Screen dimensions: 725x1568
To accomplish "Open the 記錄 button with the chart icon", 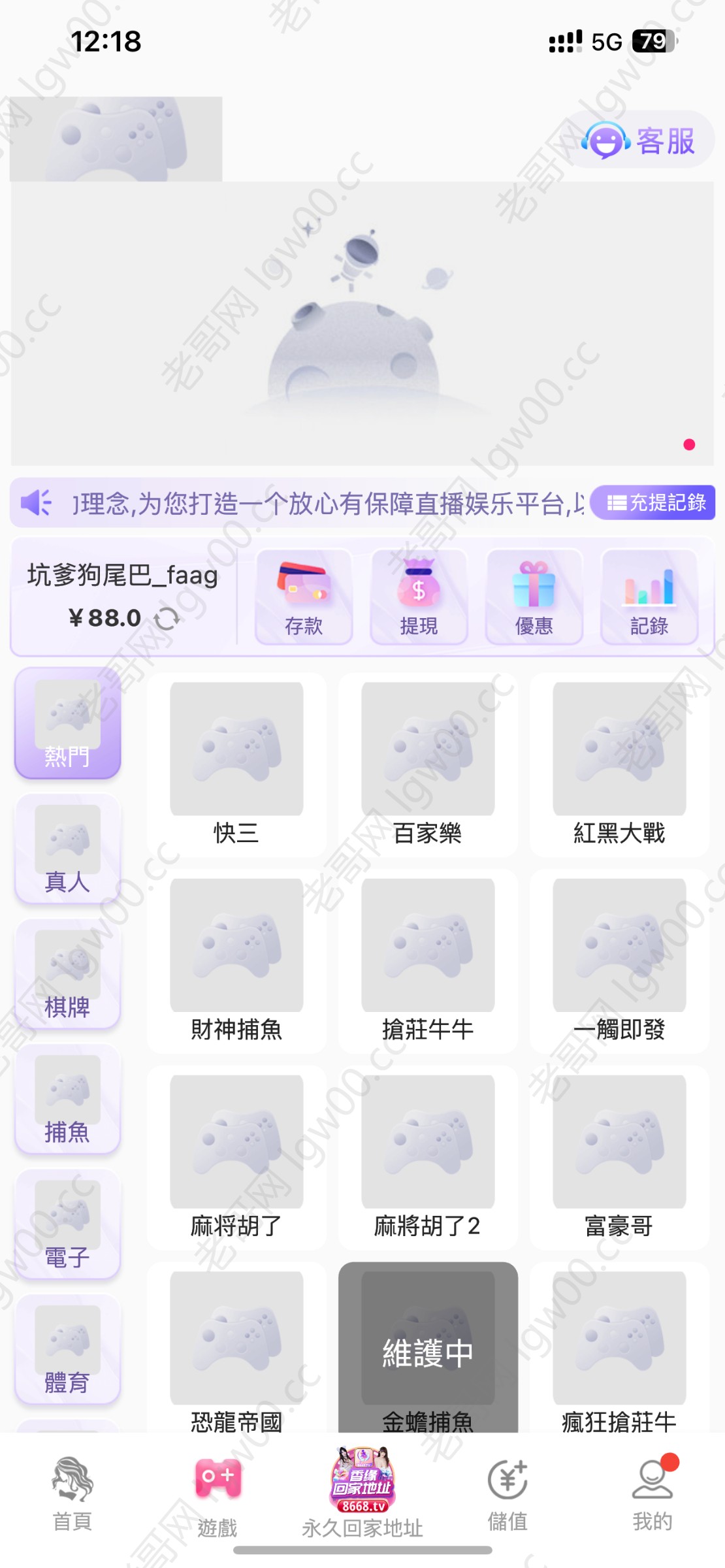I will tap(649, 597).
